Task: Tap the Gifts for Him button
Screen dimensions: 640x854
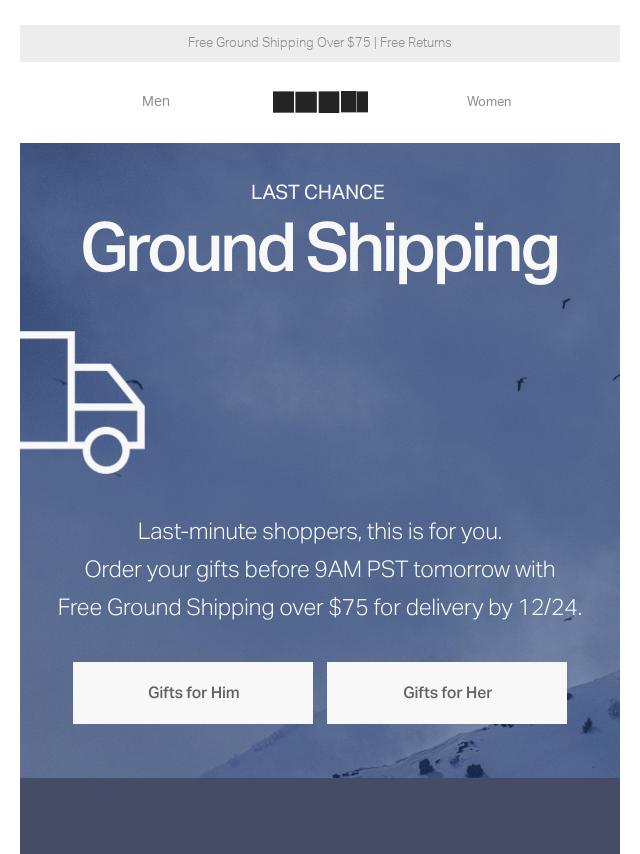Action: point(193,692)
